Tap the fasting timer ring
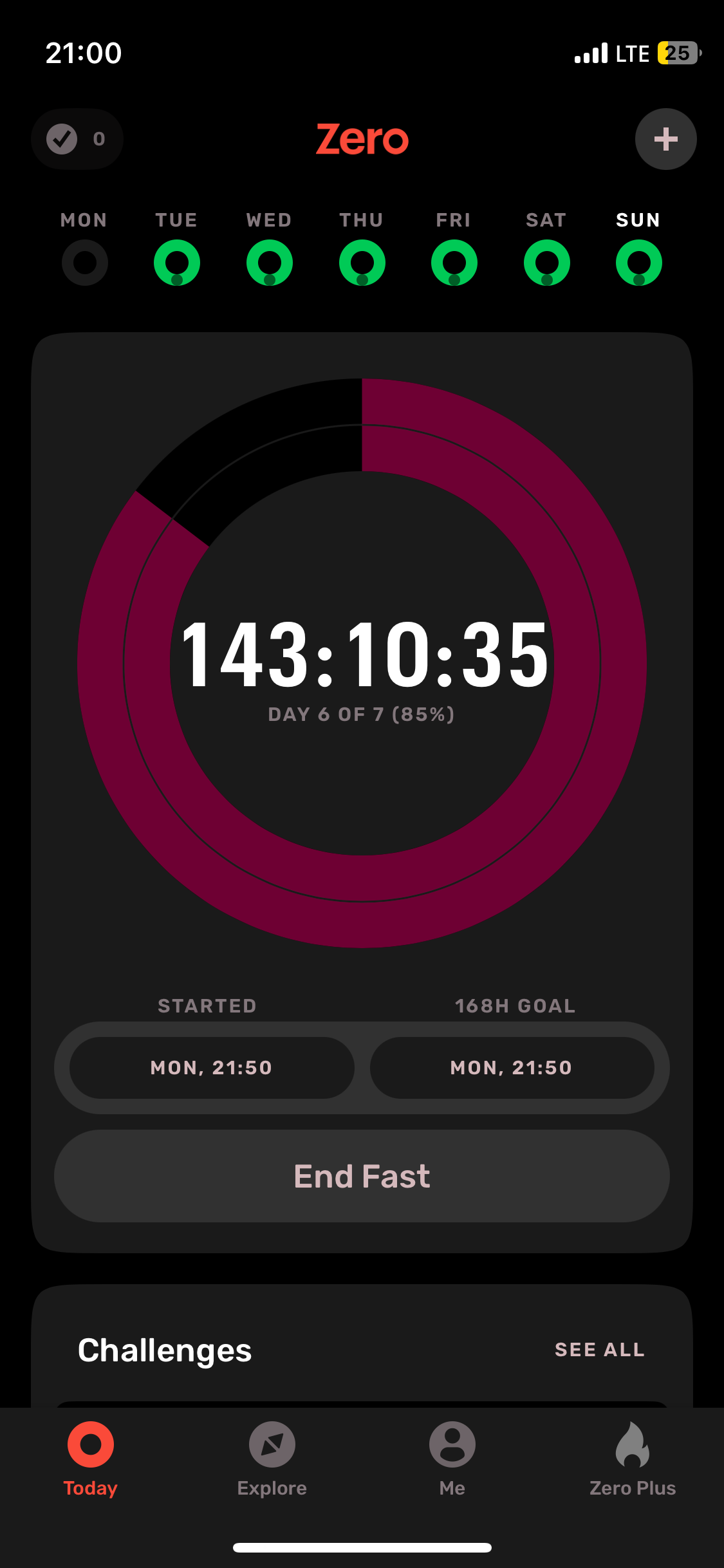The height and width of the screenshot is (1568, 724). (362, 663)
